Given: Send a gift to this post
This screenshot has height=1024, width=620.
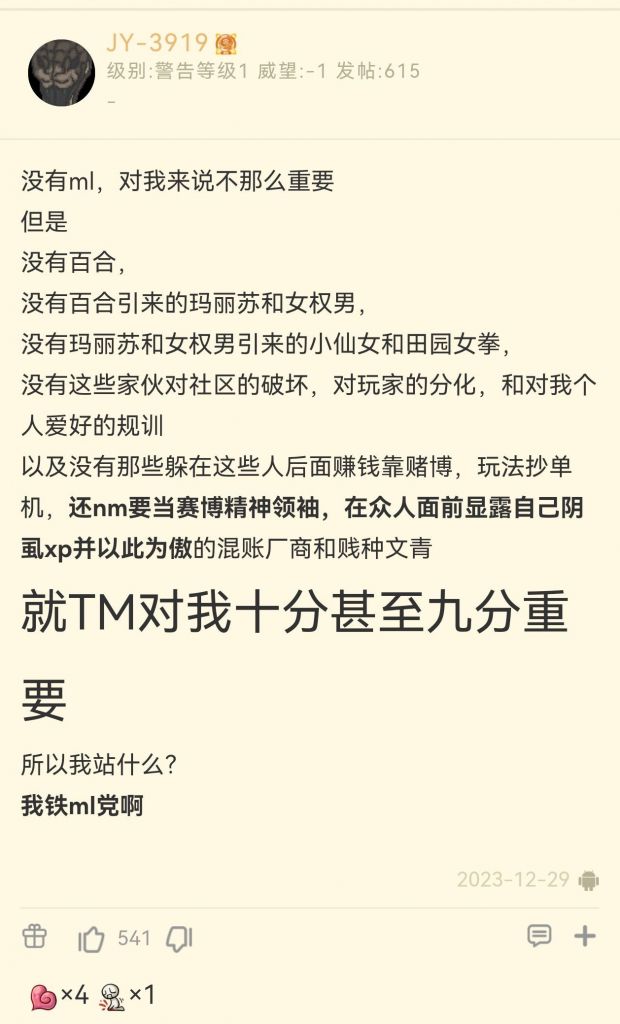Looking at the screenshot, I should click(x=34, y=936).
